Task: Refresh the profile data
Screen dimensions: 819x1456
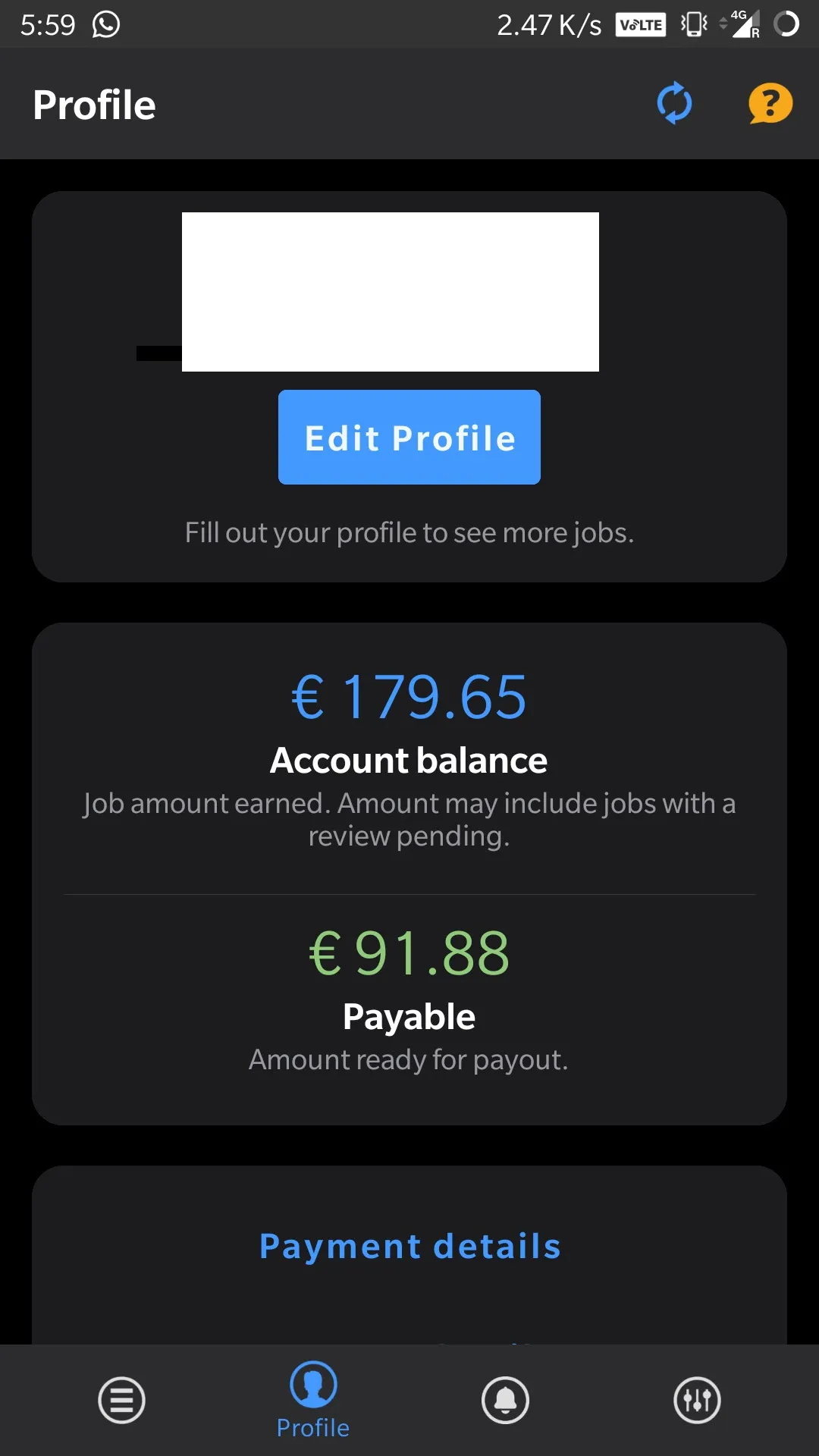Action: [x=674, y=103]
